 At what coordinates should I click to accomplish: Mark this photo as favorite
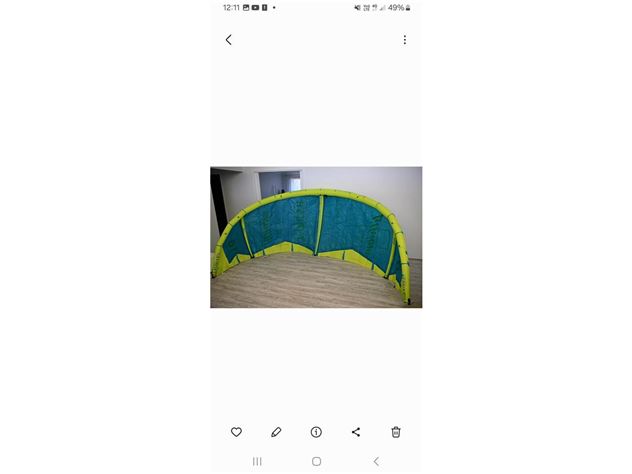click(236, 432)
